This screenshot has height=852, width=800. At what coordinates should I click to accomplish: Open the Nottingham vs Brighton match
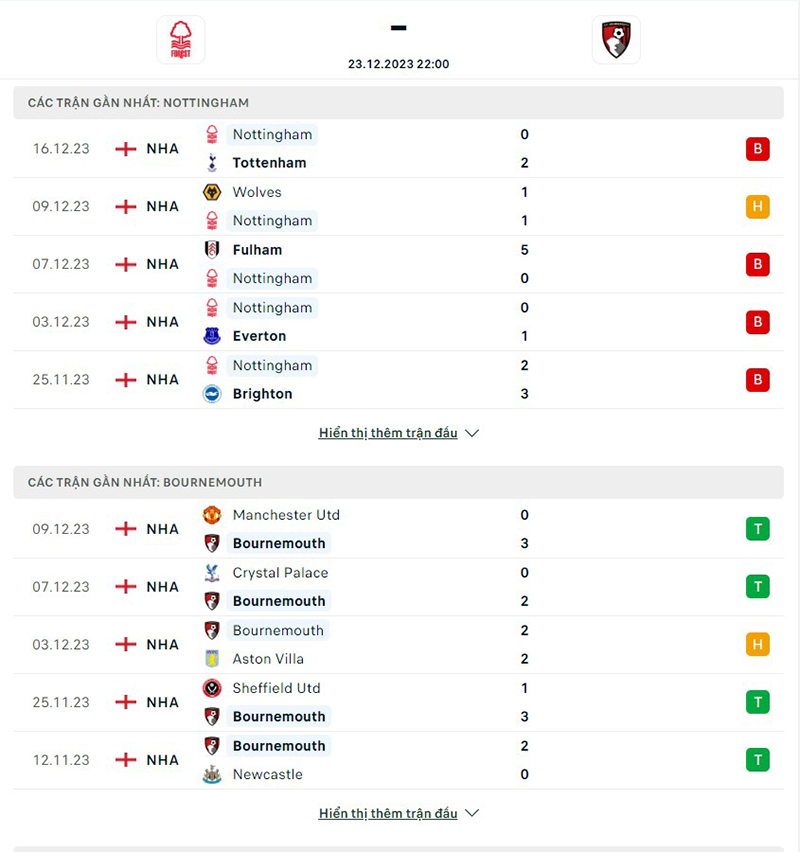click(400, 380)
